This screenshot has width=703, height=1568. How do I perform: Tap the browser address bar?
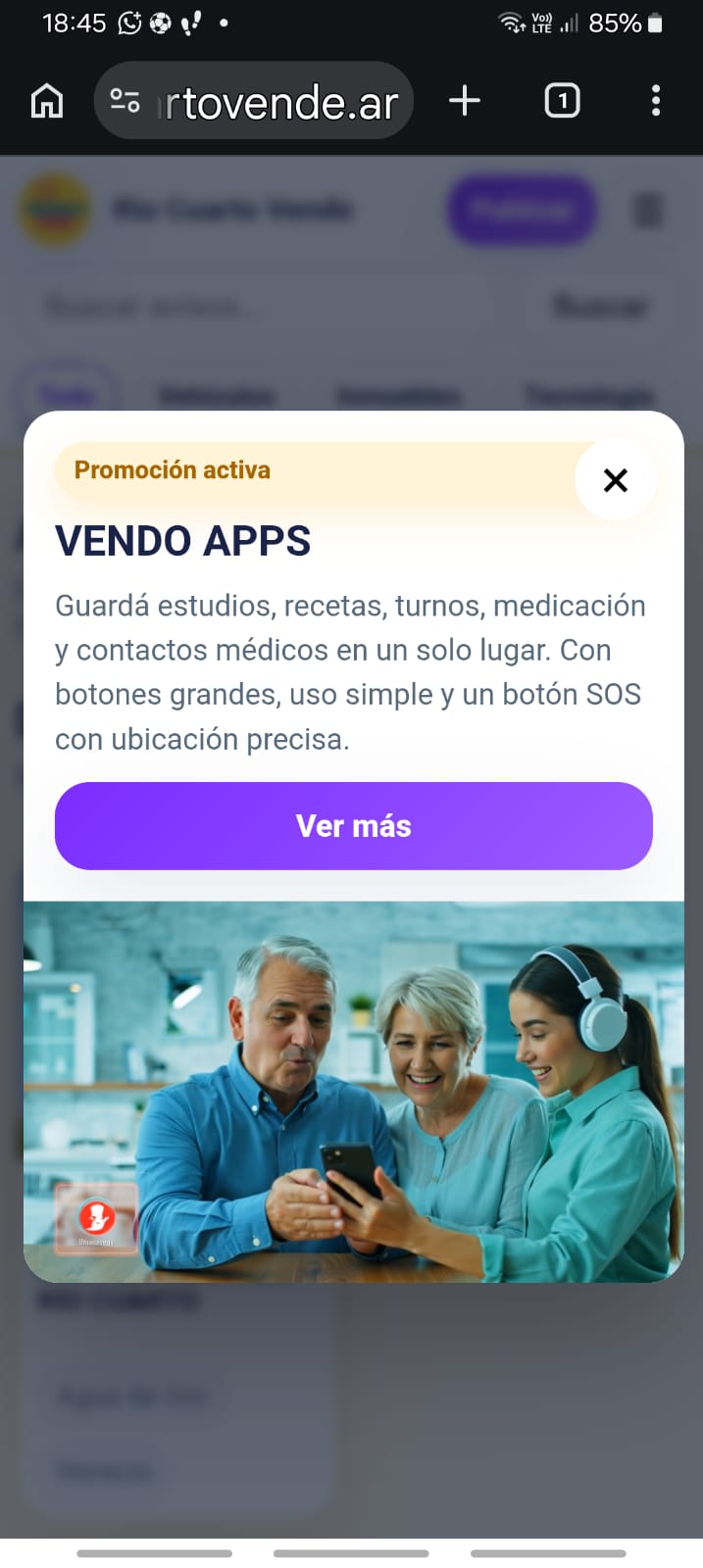(x=280, y=102)
